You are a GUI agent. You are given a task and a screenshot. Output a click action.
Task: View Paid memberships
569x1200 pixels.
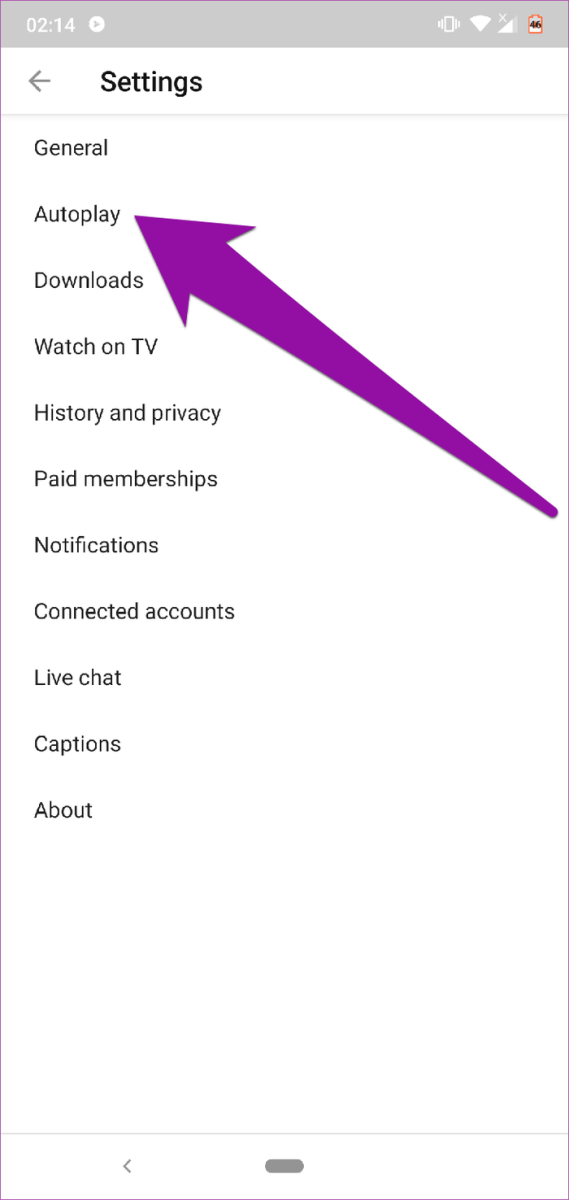pyautogui.click(x=284, y=479)
